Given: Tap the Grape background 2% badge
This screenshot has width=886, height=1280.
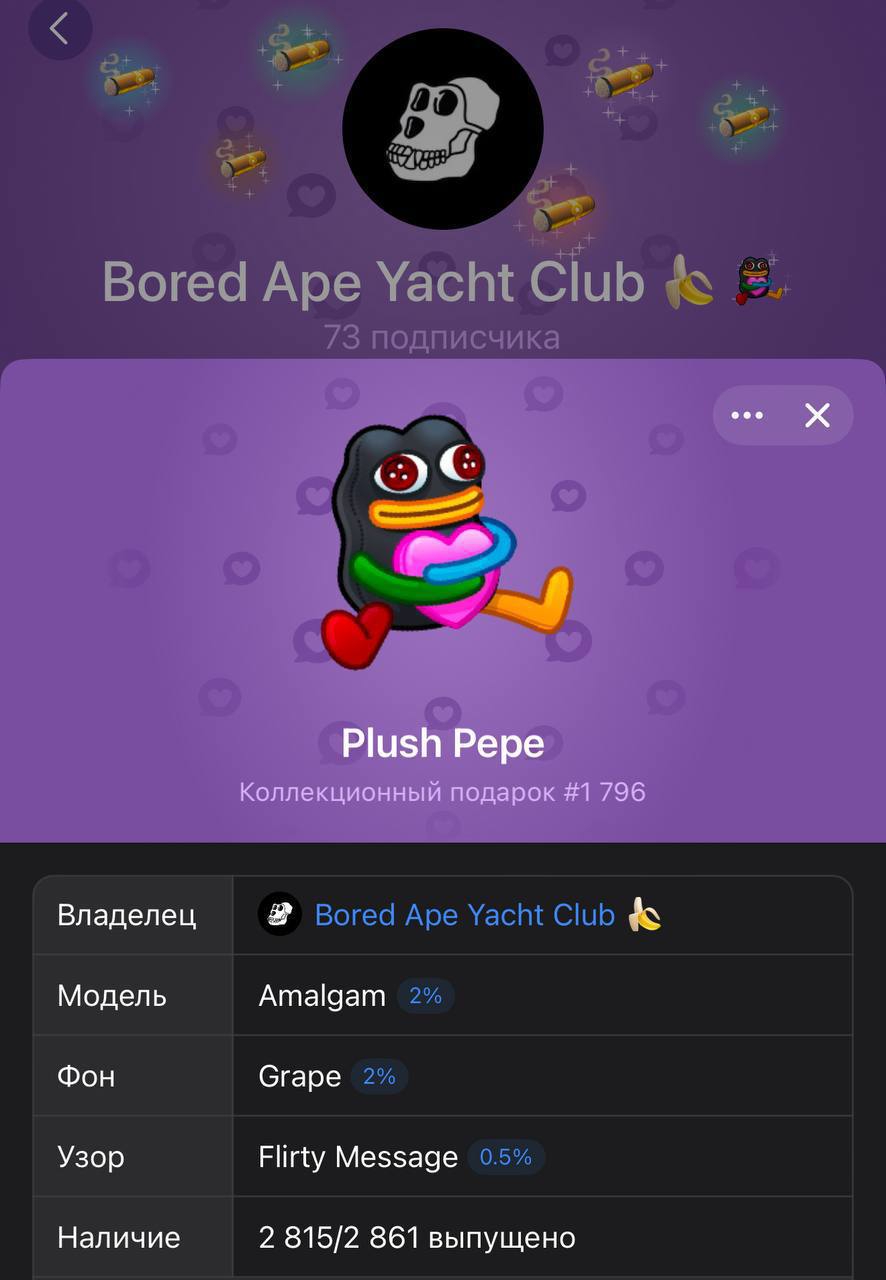Looking at the screenshot, I should tap(379, 1077).
